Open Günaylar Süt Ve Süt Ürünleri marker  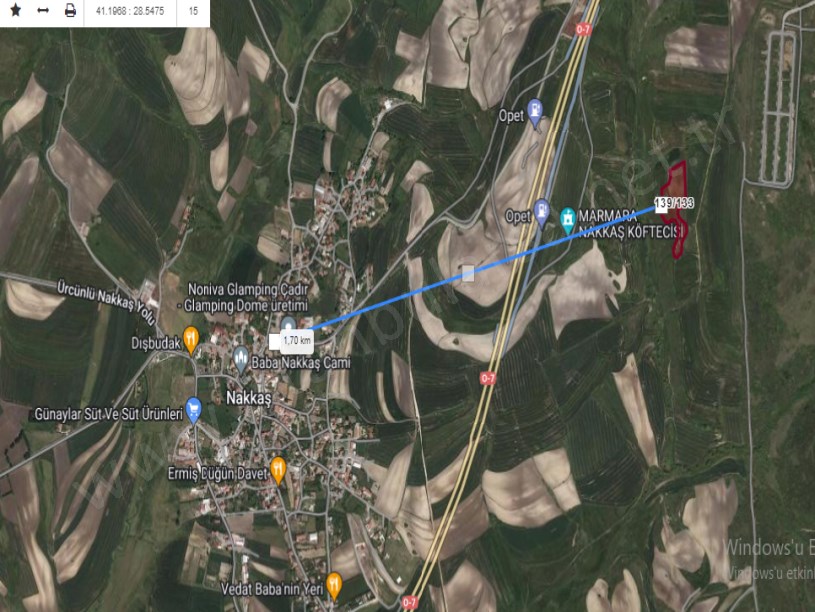194,407
